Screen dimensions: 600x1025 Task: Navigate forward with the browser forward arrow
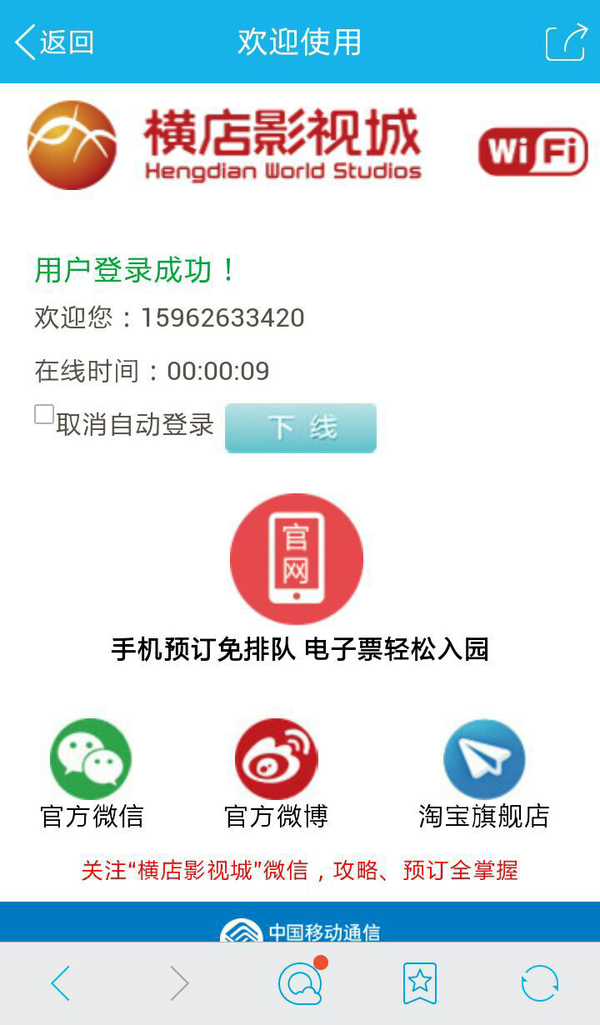point(179,983)
